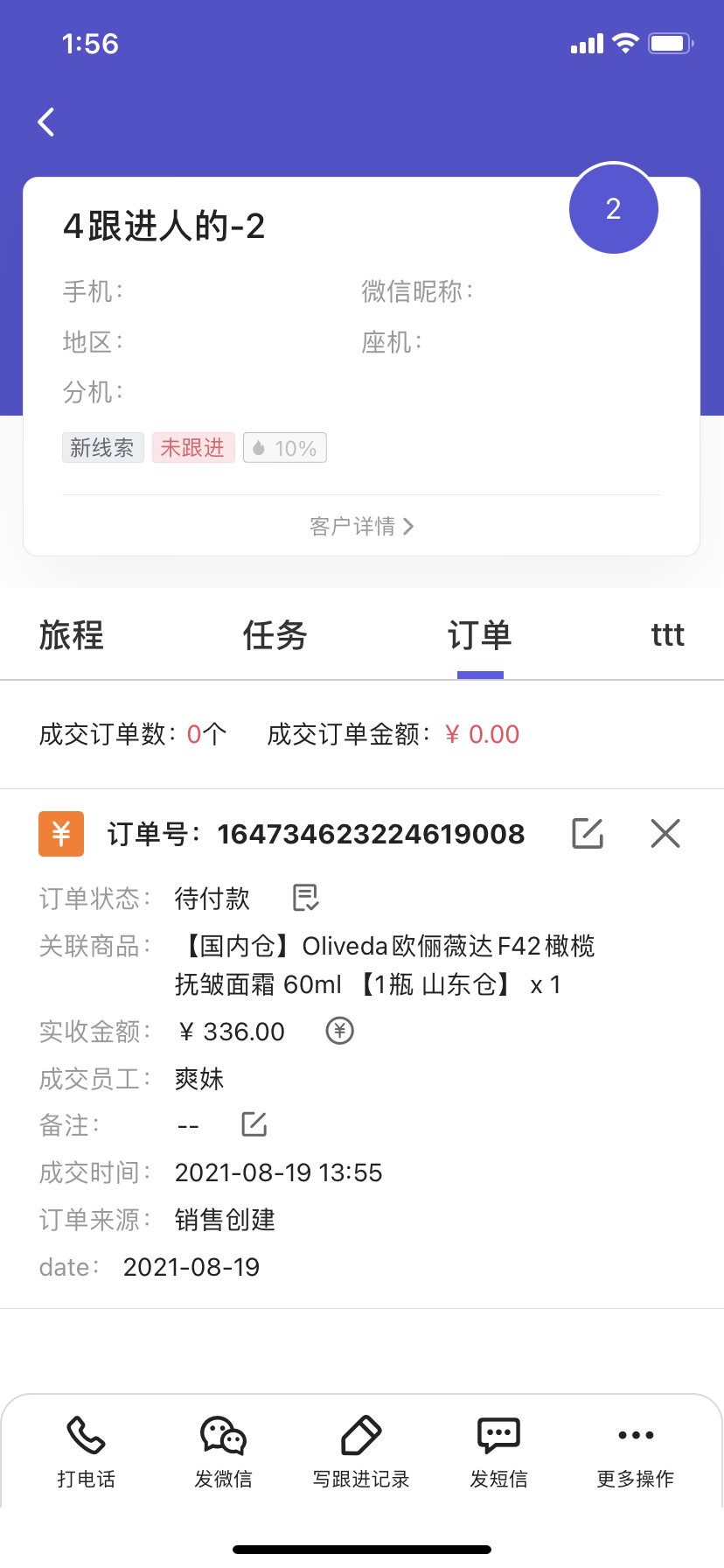Tap the 10% intent level chip
724x1568 pixels.
[x=284, y=447]
